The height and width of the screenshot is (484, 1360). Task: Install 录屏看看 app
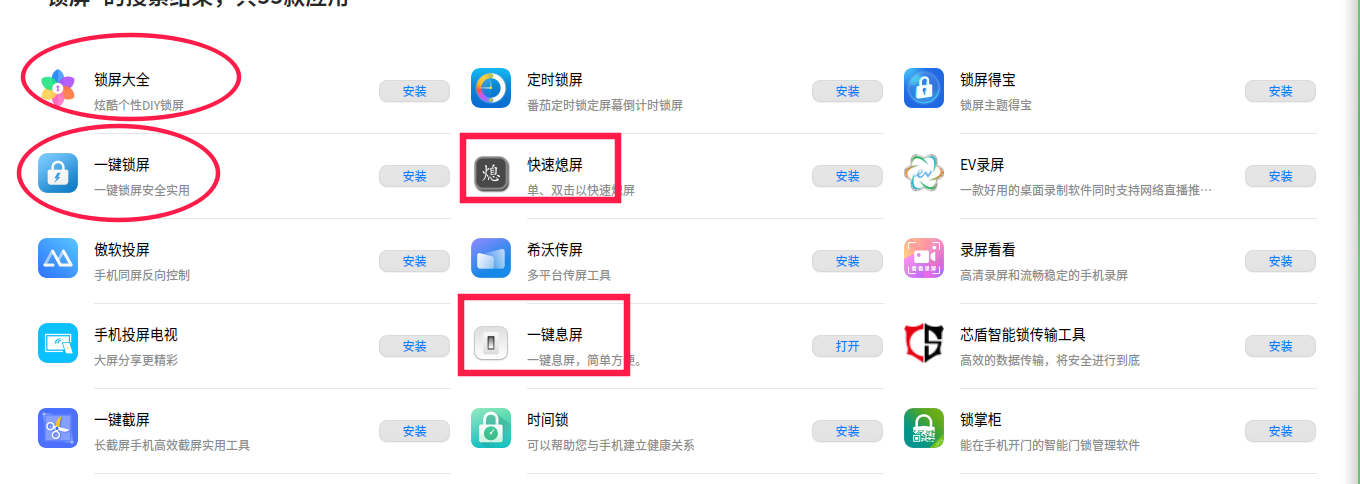click(1280, 261)
